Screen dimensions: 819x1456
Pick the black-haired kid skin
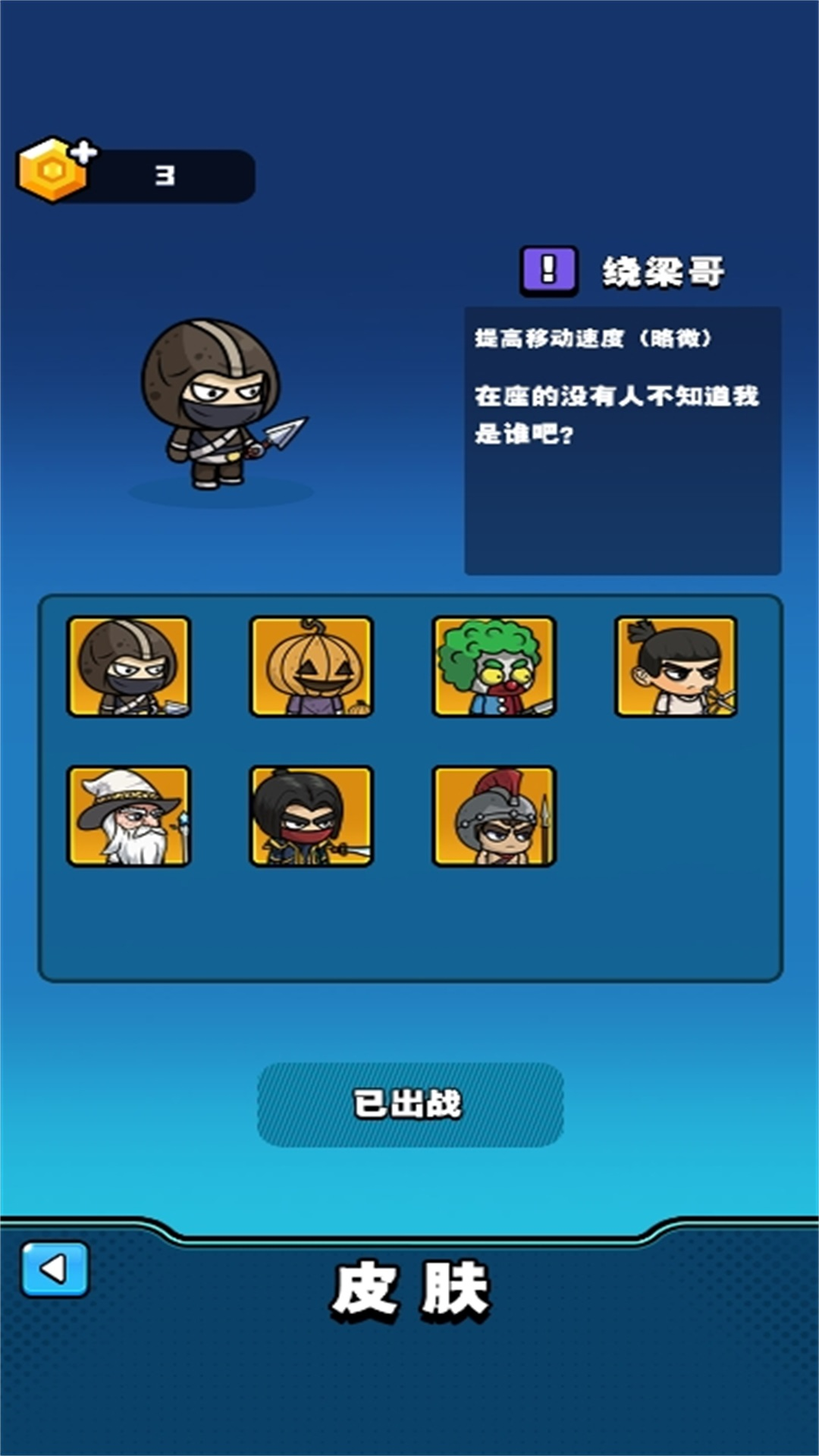[x=676, y=667]
